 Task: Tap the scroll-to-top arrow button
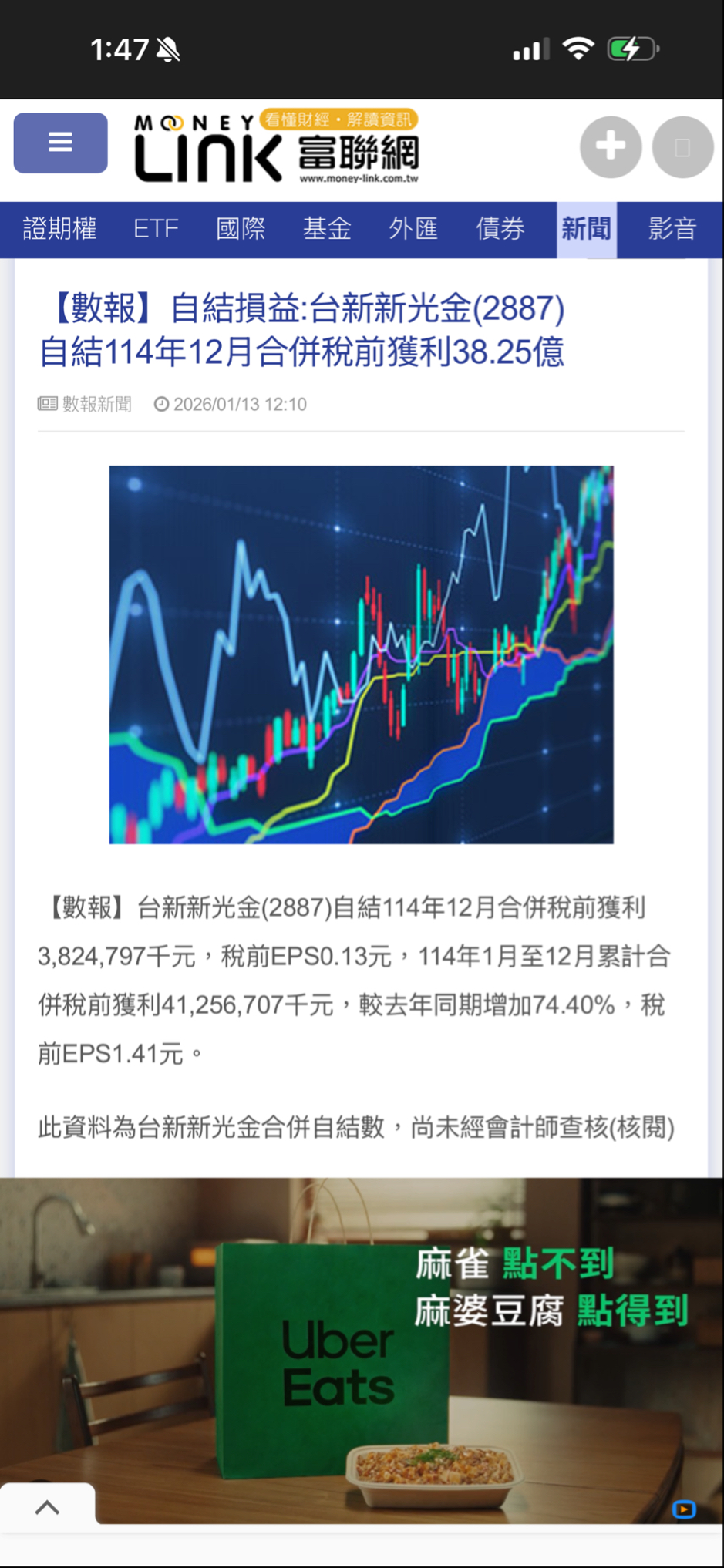[x=47, y=1508]
